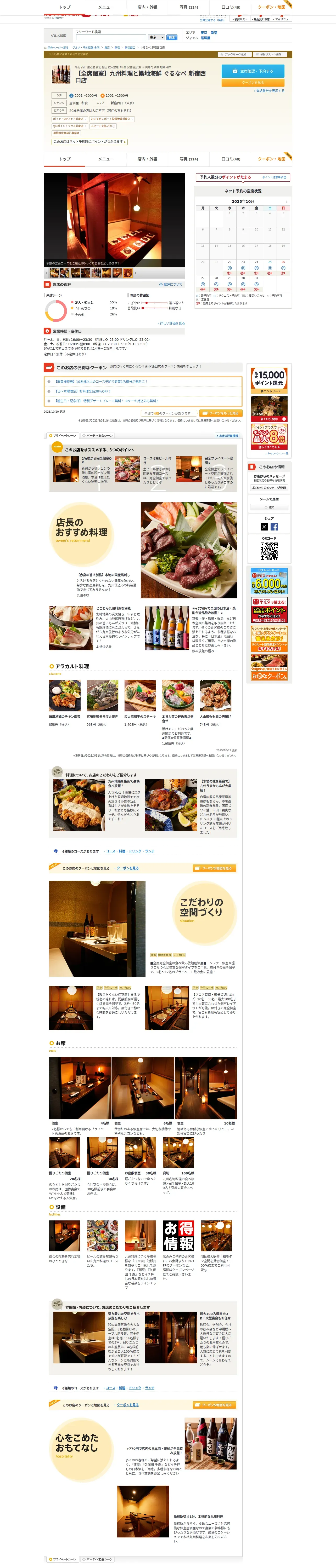Share the restaurant on Facebook
The height and width of the screenshot is (1568, 336).
point(275,527)
